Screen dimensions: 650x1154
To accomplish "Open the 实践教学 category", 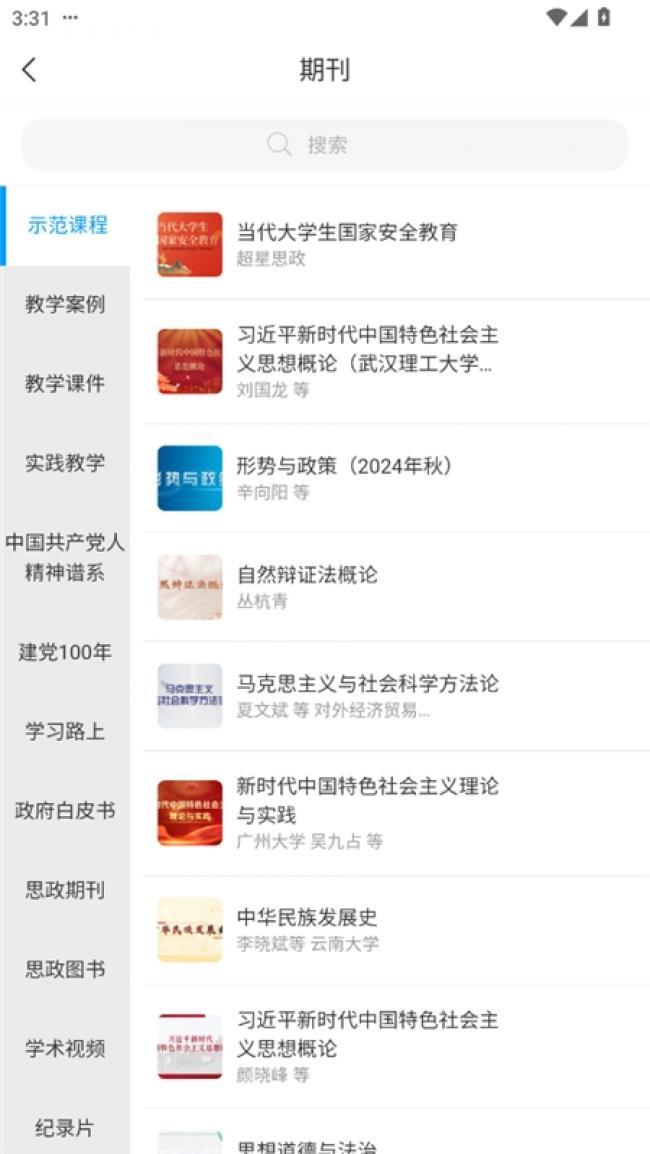I will click(65, 464).
